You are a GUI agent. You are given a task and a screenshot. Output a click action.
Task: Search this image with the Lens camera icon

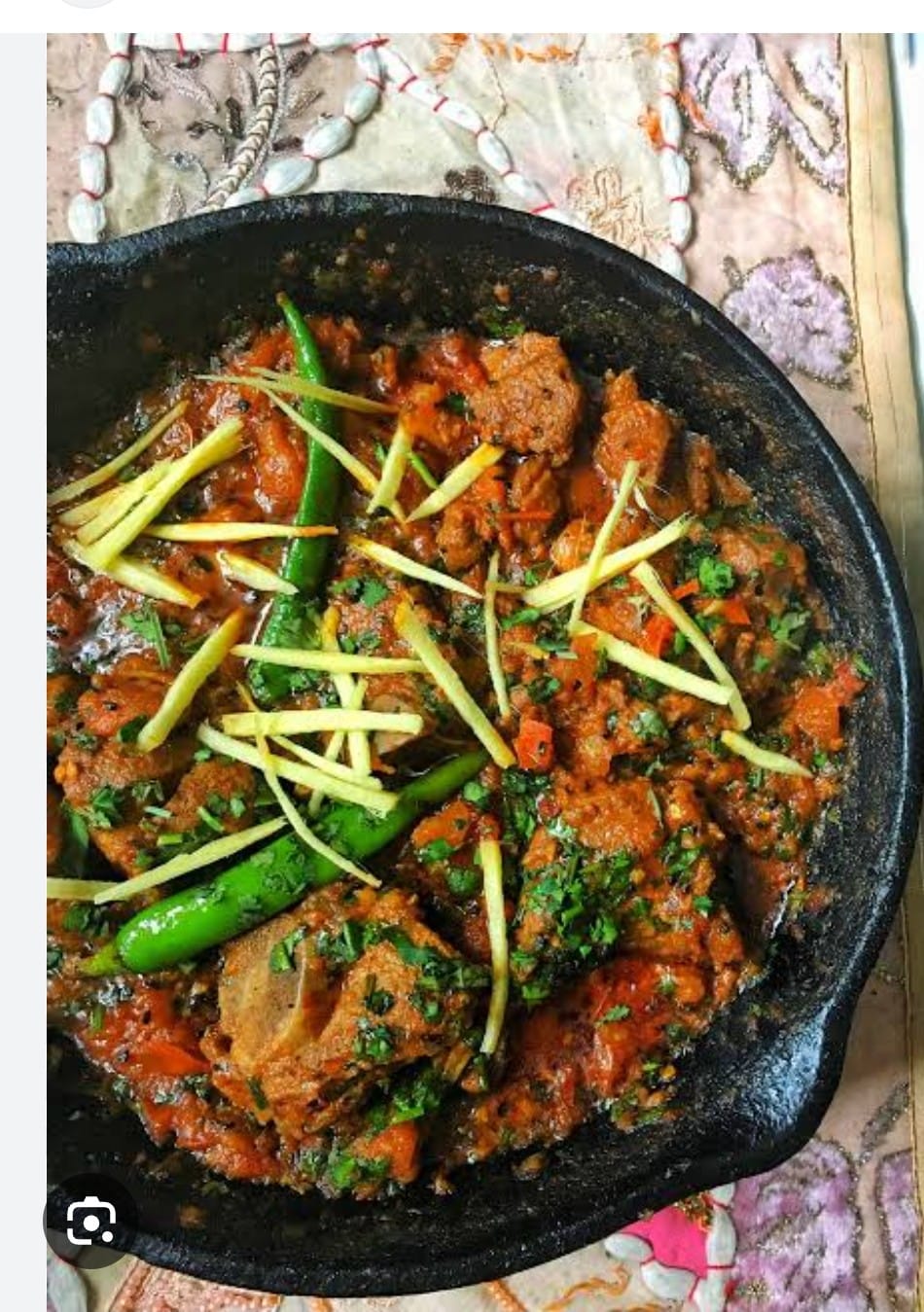click(90, 1222)
